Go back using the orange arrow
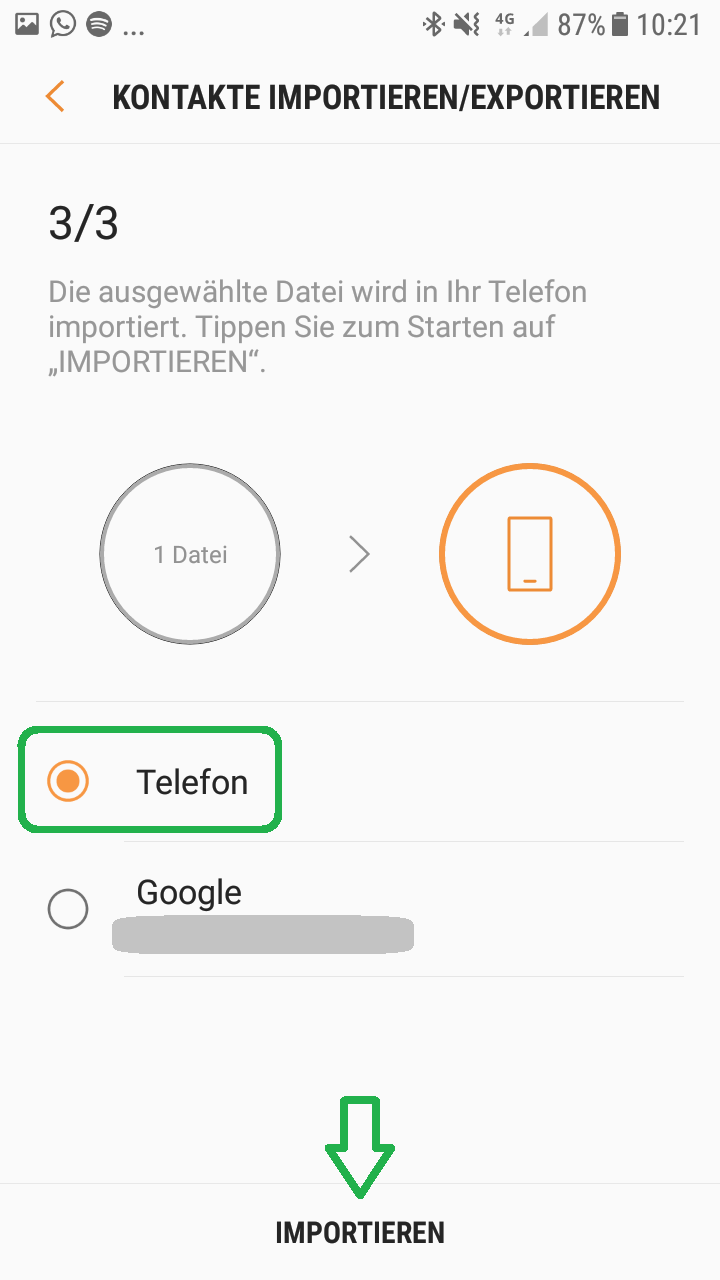The width and height of the screenshot is (720, 1280). pyautogui.click(x=55, y=97)
